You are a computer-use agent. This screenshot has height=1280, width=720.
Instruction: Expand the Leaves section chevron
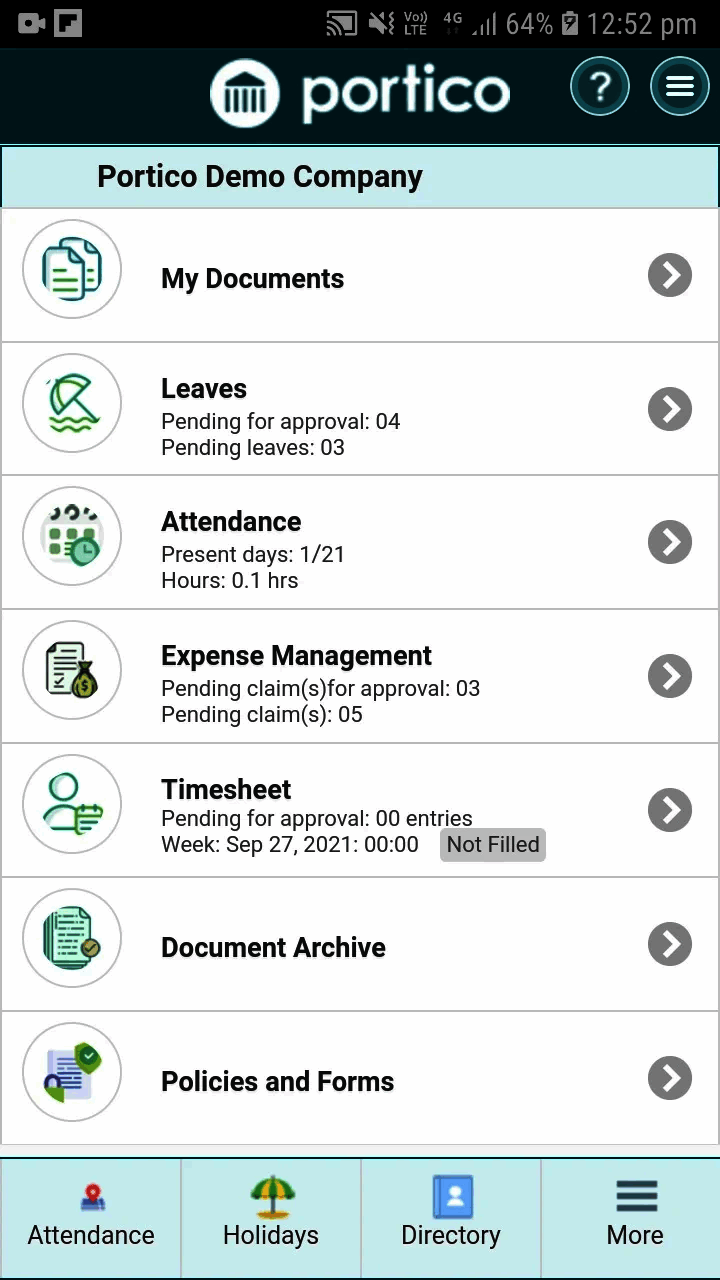click(669, 409)
